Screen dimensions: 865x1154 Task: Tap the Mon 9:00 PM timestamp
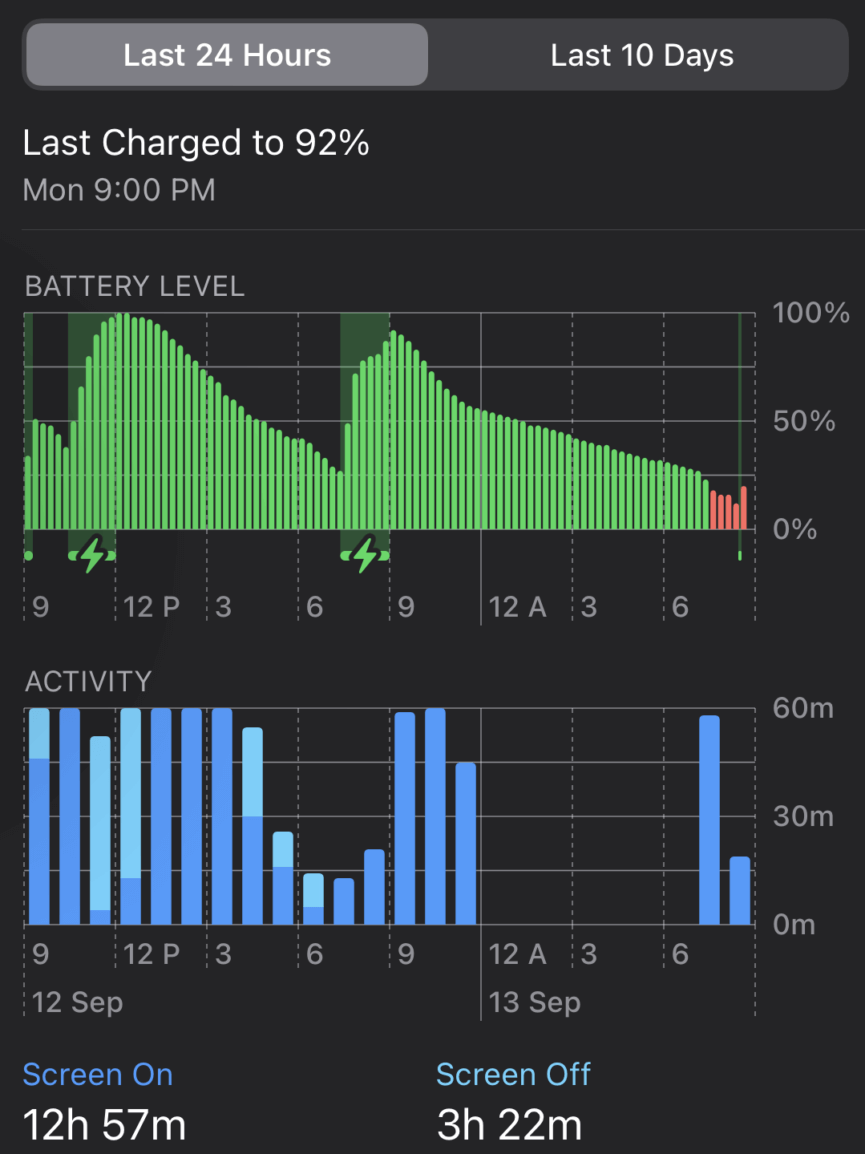[120, 190]
